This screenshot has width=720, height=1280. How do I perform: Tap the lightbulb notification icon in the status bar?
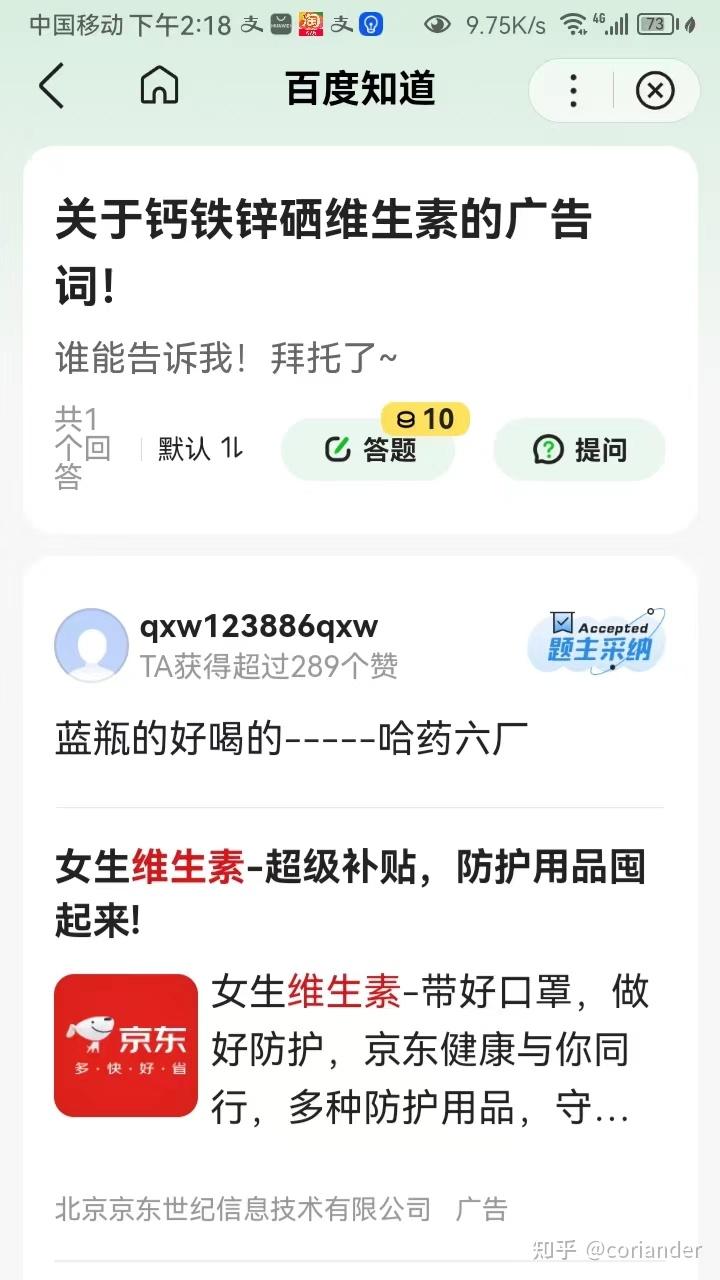click(x=370, y=22)
